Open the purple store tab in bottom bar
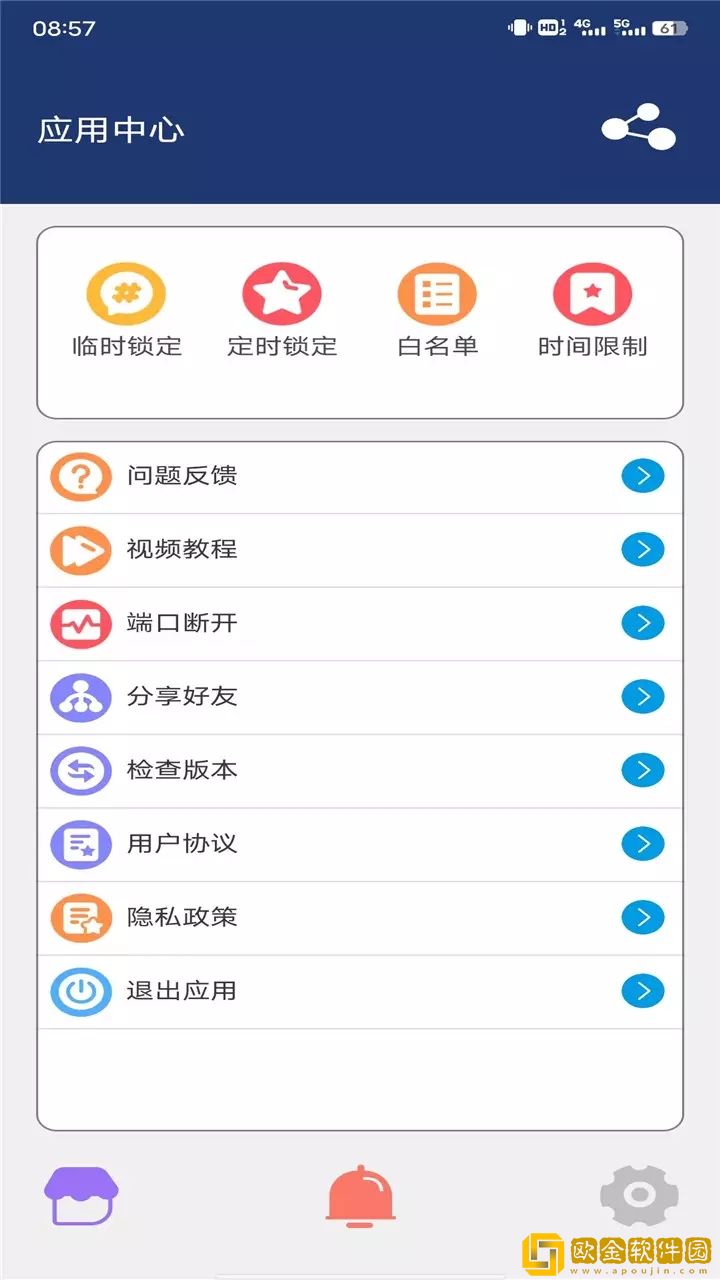This screenshot has height=1280, width=720. pos(80,1196)
